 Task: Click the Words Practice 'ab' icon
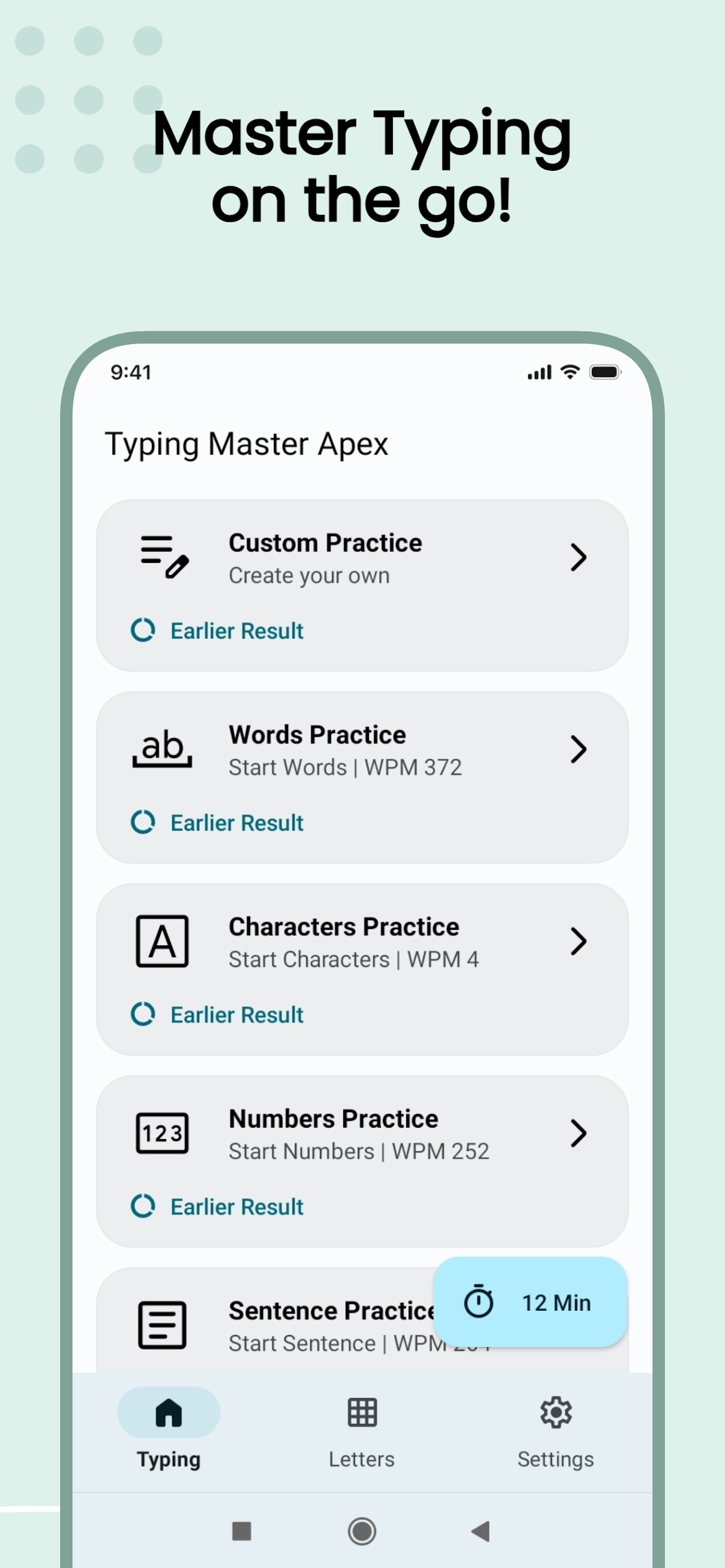[x=161, y=749]
